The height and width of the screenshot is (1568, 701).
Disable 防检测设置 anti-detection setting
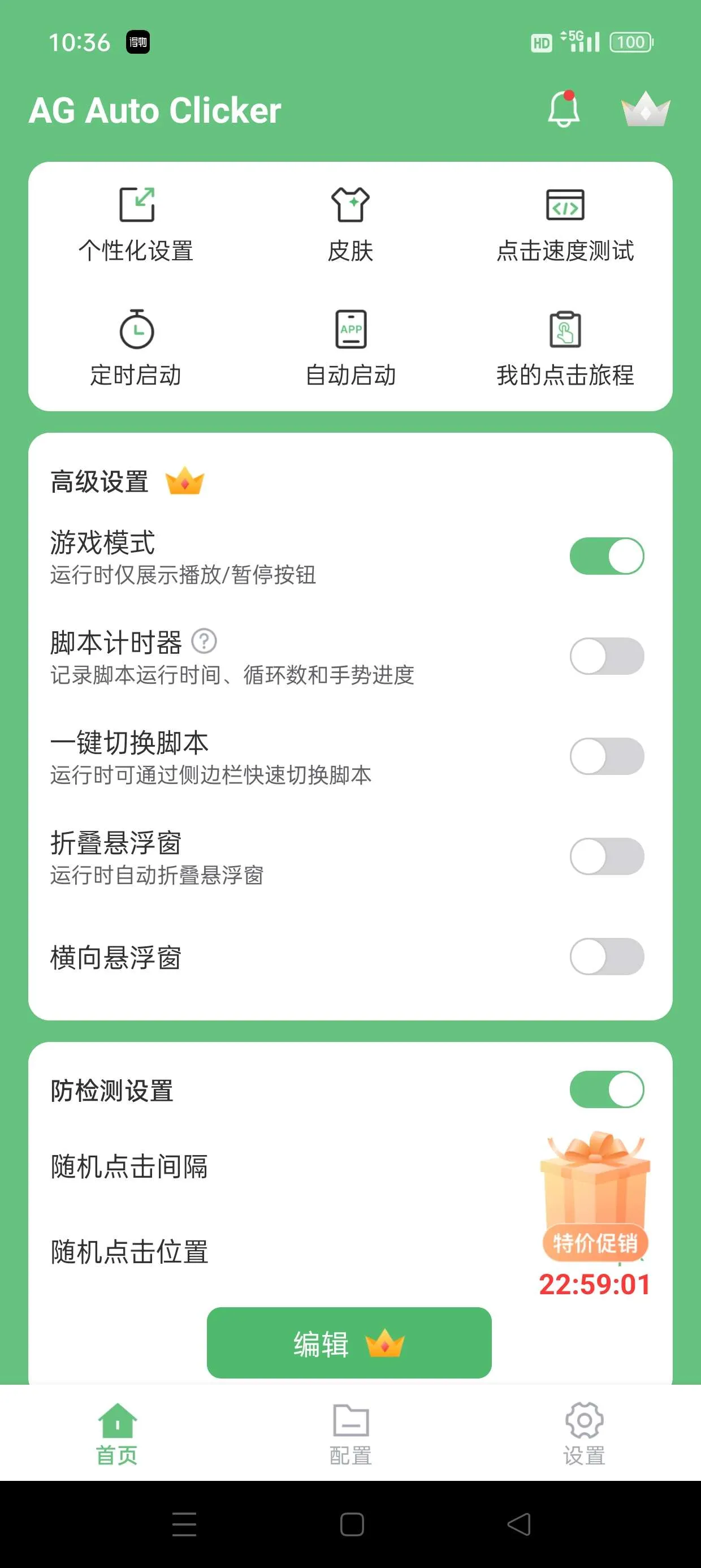tap(605, 1090)
